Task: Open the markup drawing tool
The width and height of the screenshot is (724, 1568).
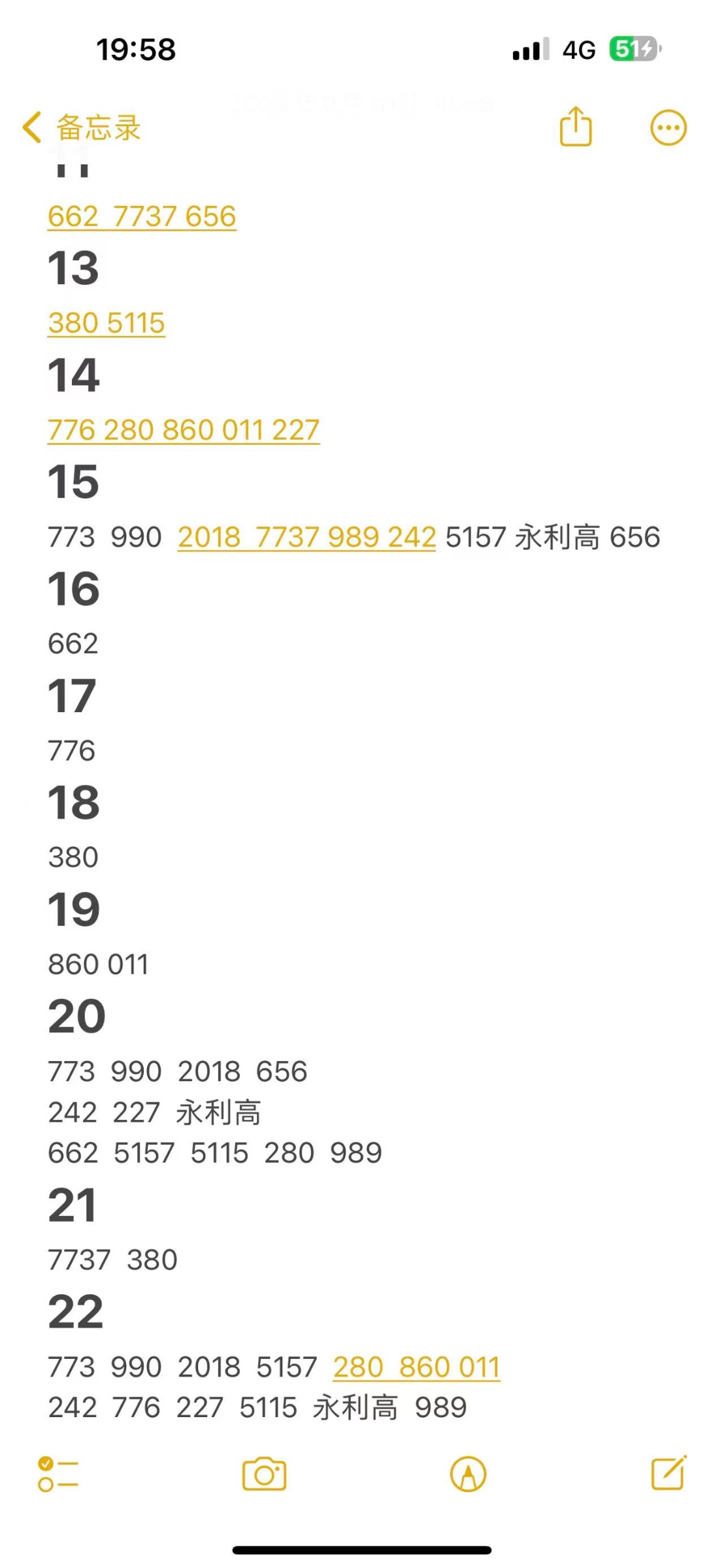Action: coord(468,1474)
